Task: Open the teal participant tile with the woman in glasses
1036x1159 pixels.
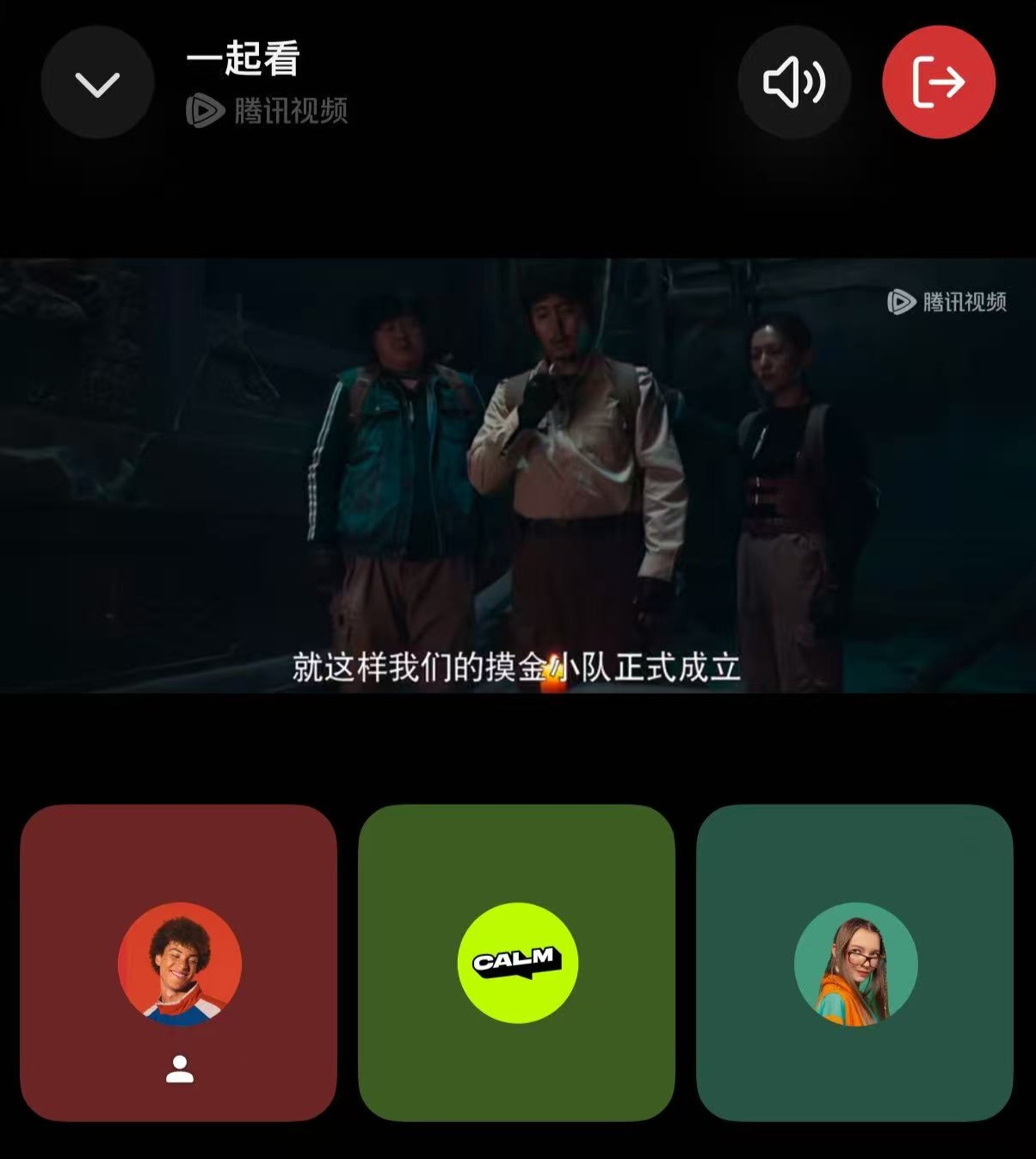Action: [x=854, y=962]
